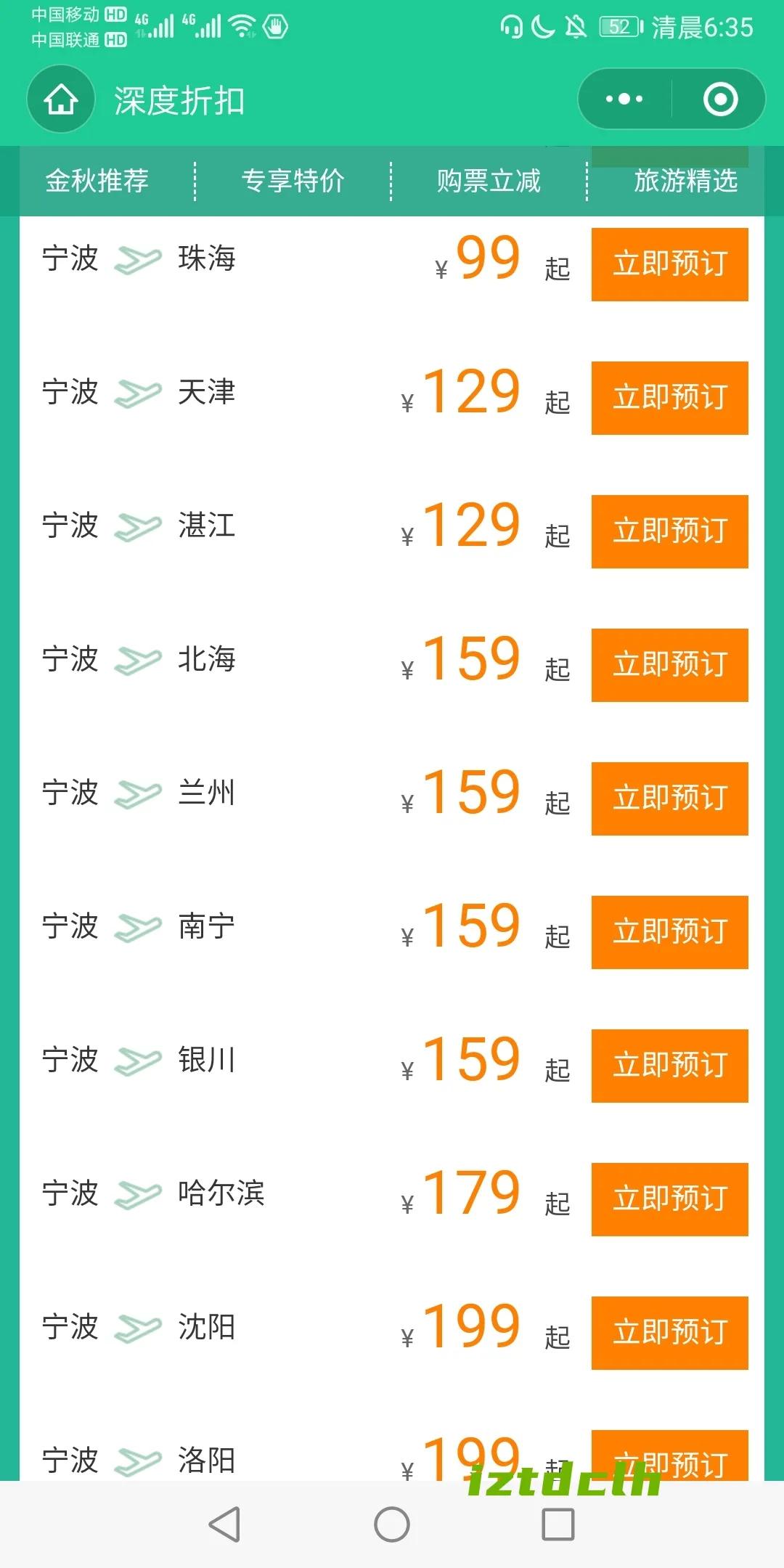Open the mini-program three-dot options menu
The image size is (784, 1568).
click(626, 99)
